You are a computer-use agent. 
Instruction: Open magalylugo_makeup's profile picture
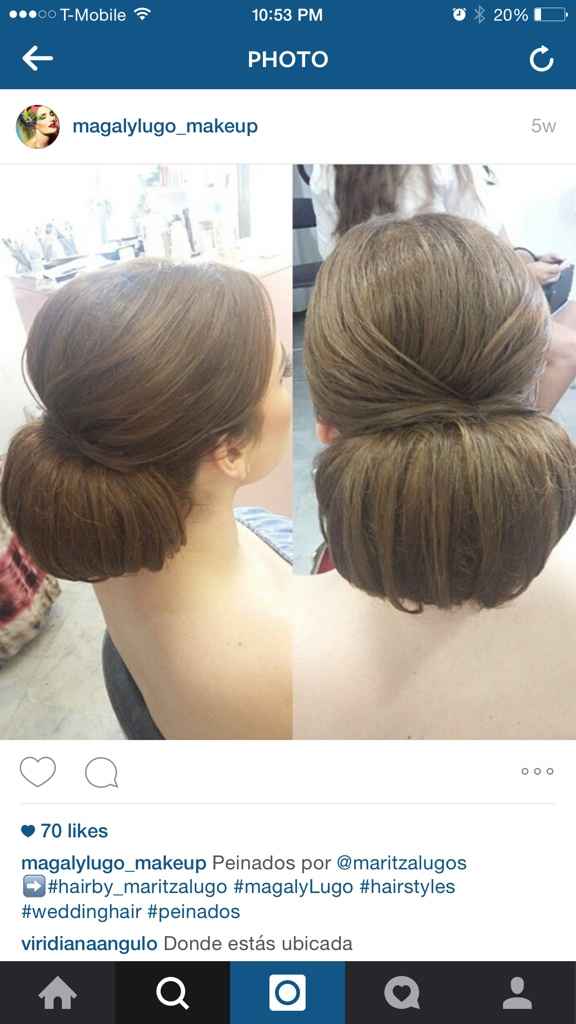coord(38,127)
